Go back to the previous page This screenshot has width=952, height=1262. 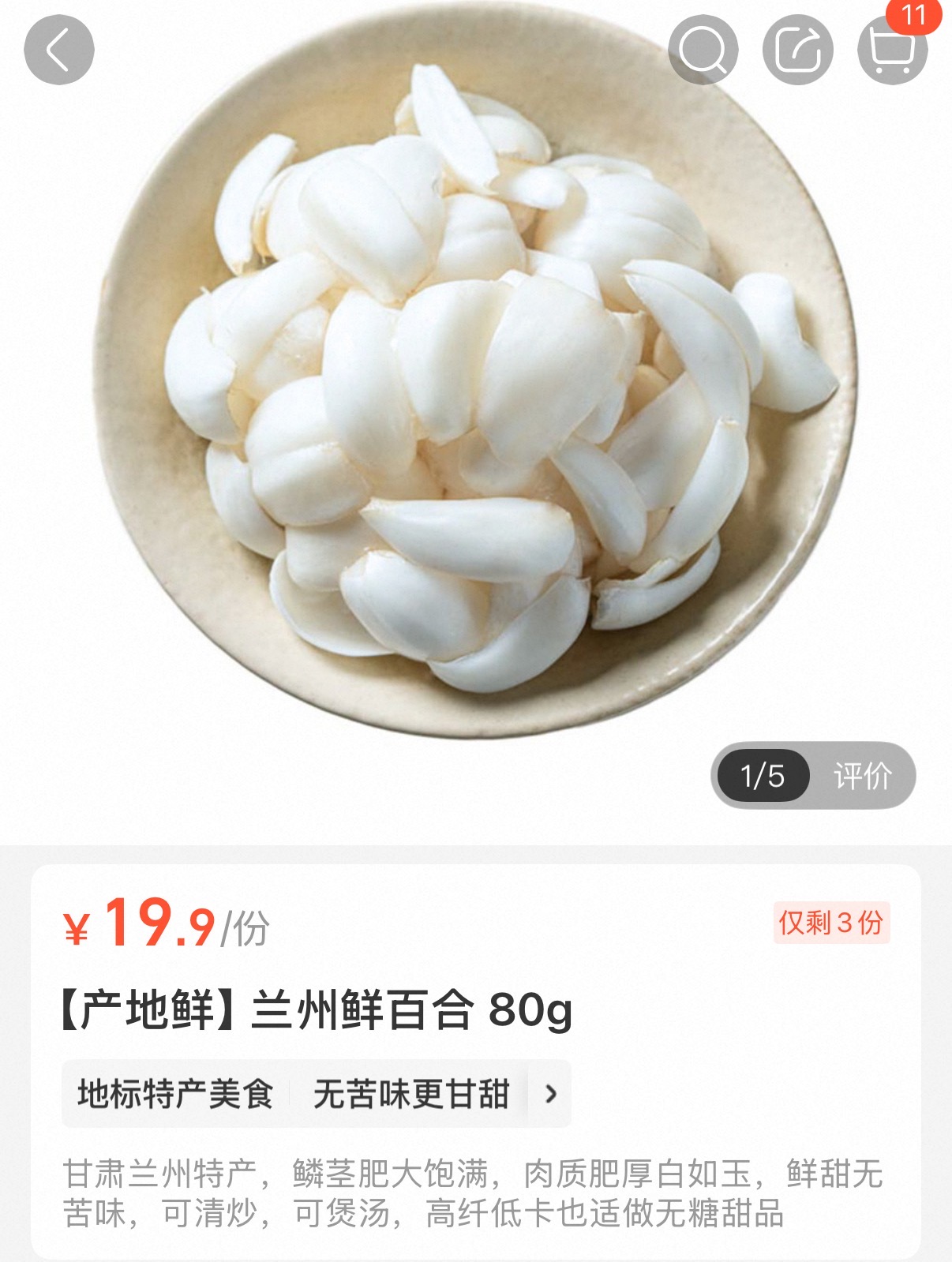[59, 51]
